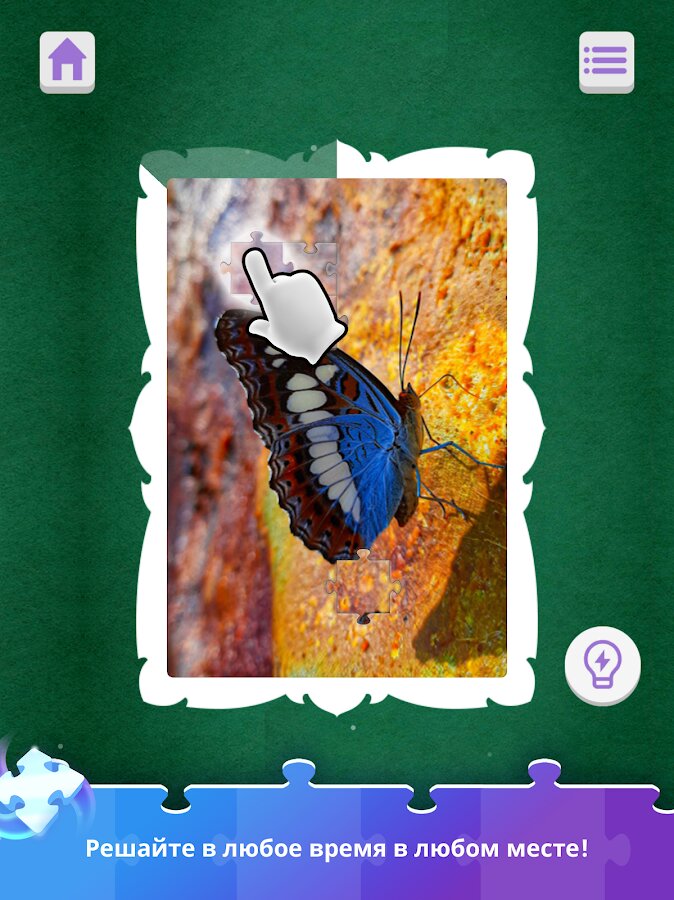
Task: Open the list menu
Action: point(606,61)
